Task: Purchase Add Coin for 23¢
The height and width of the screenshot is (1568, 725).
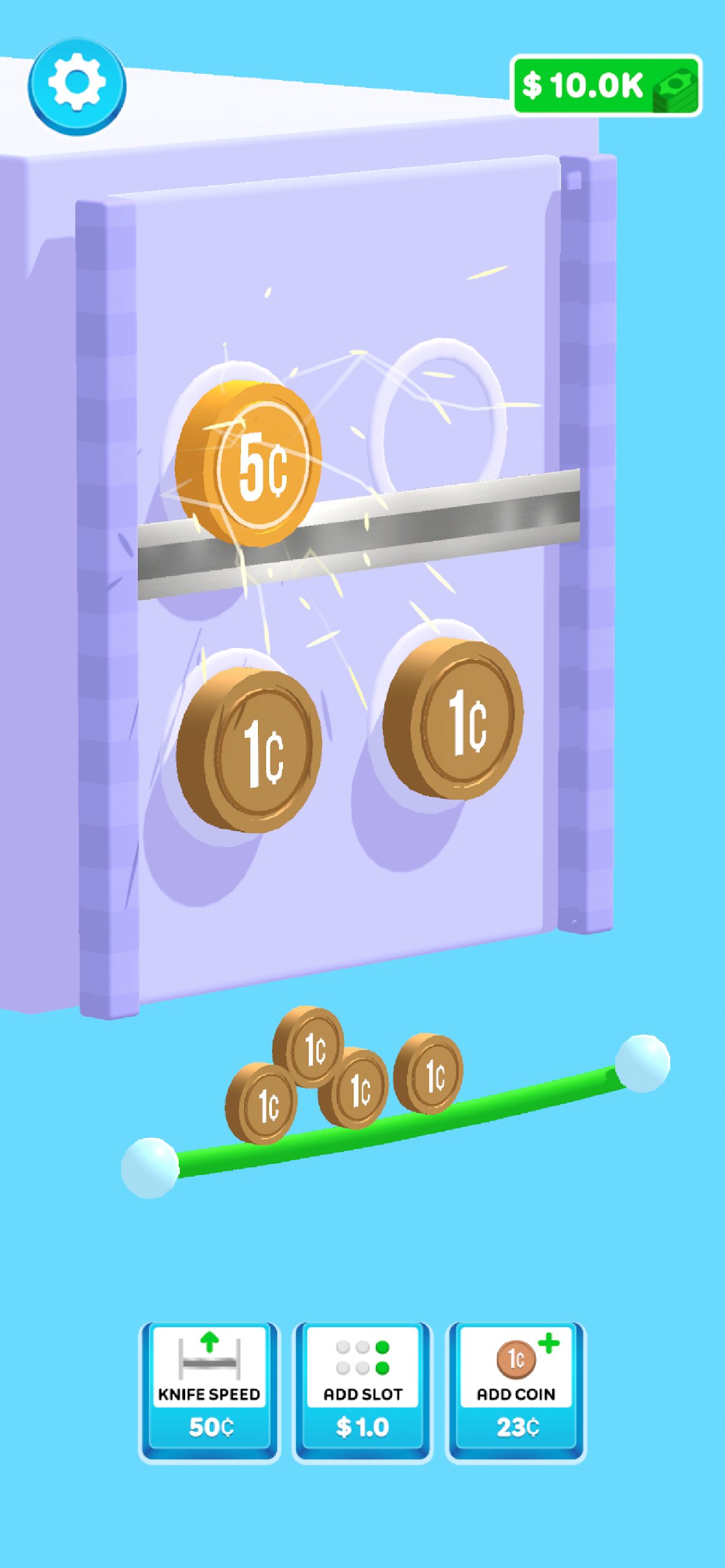Action: tap(516, 1392)
